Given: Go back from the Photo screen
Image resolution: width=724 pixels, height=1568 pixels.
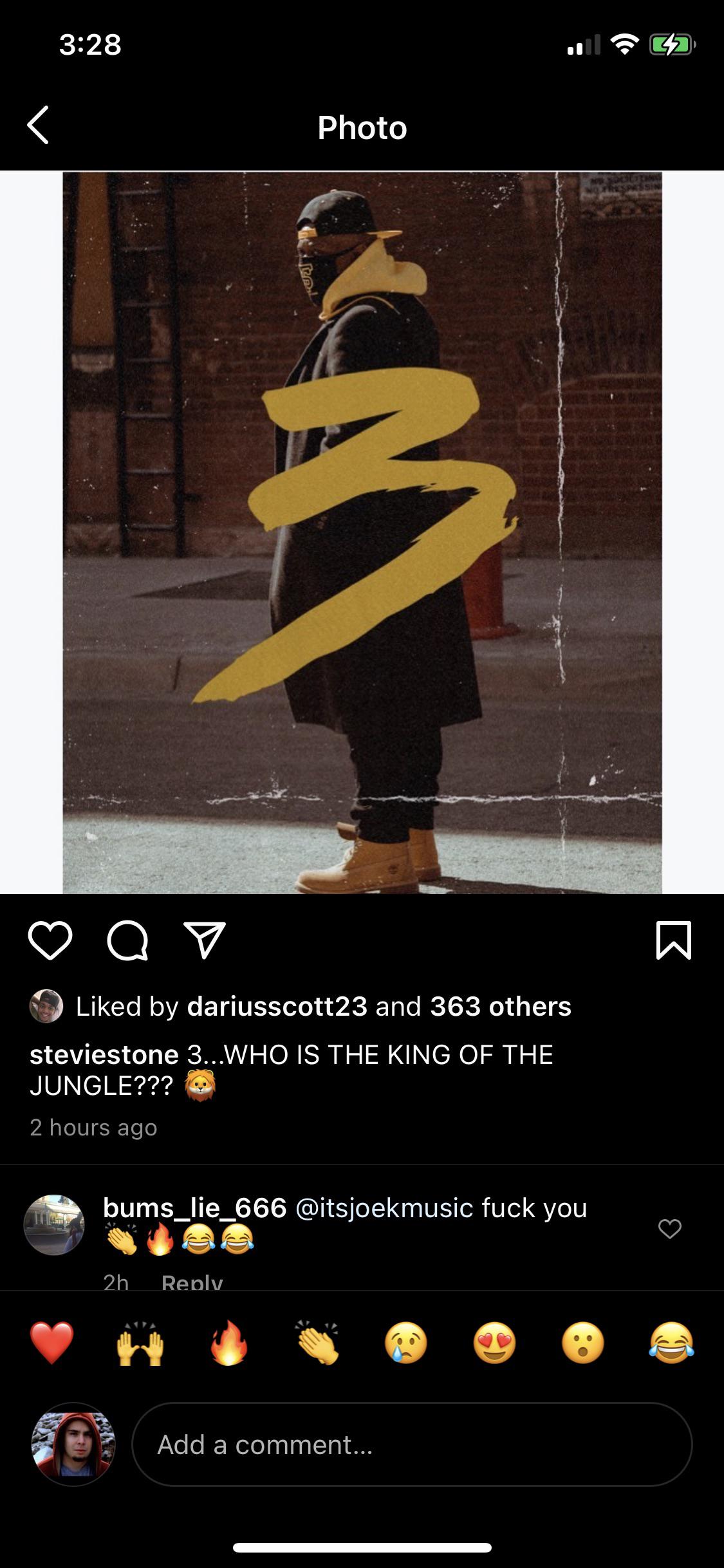Looking at the screenshot, I should tap(39, 126).
